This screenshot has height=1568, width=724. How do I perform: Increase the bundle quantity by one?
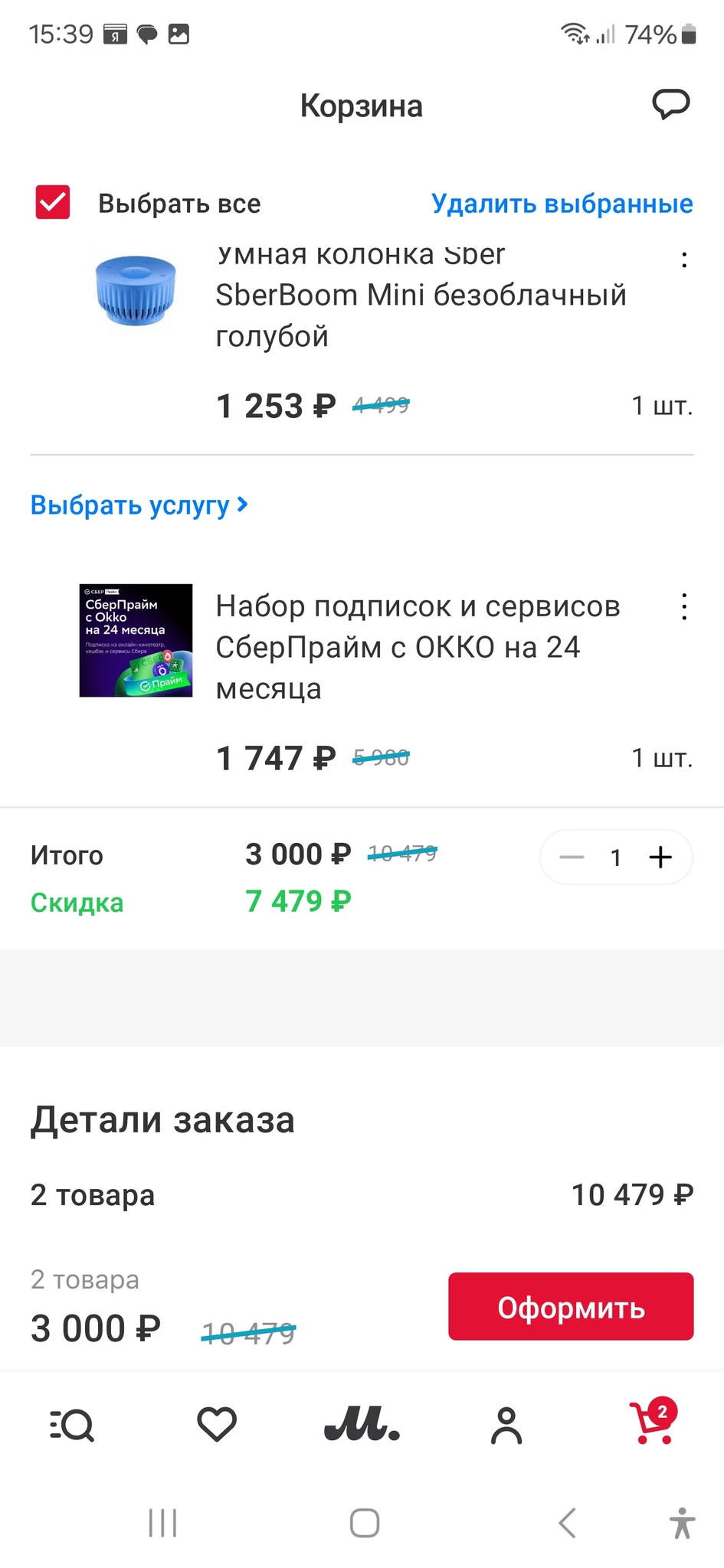click(x=660, y=857)
